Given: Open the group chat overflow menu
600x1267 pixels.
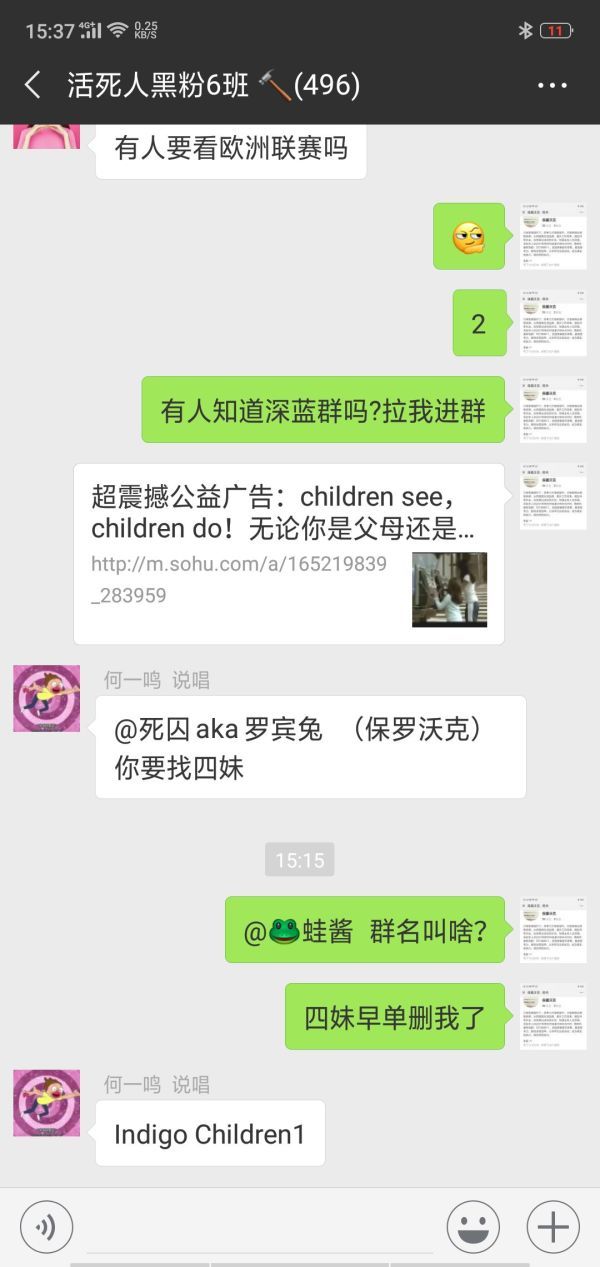Looking at the screenshot, I should coord(552,86).
